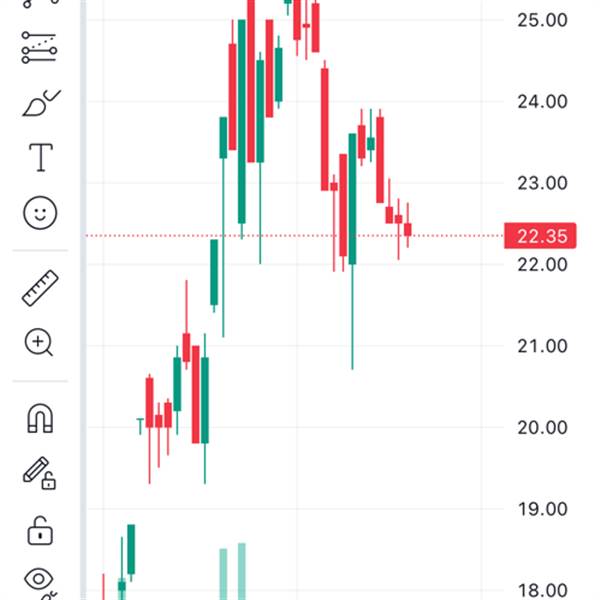Hide all drawings with the eye icon
Image resolution: width=600 pixels, height=600 pixels.
pyautogui.click(x=40, y=579)
